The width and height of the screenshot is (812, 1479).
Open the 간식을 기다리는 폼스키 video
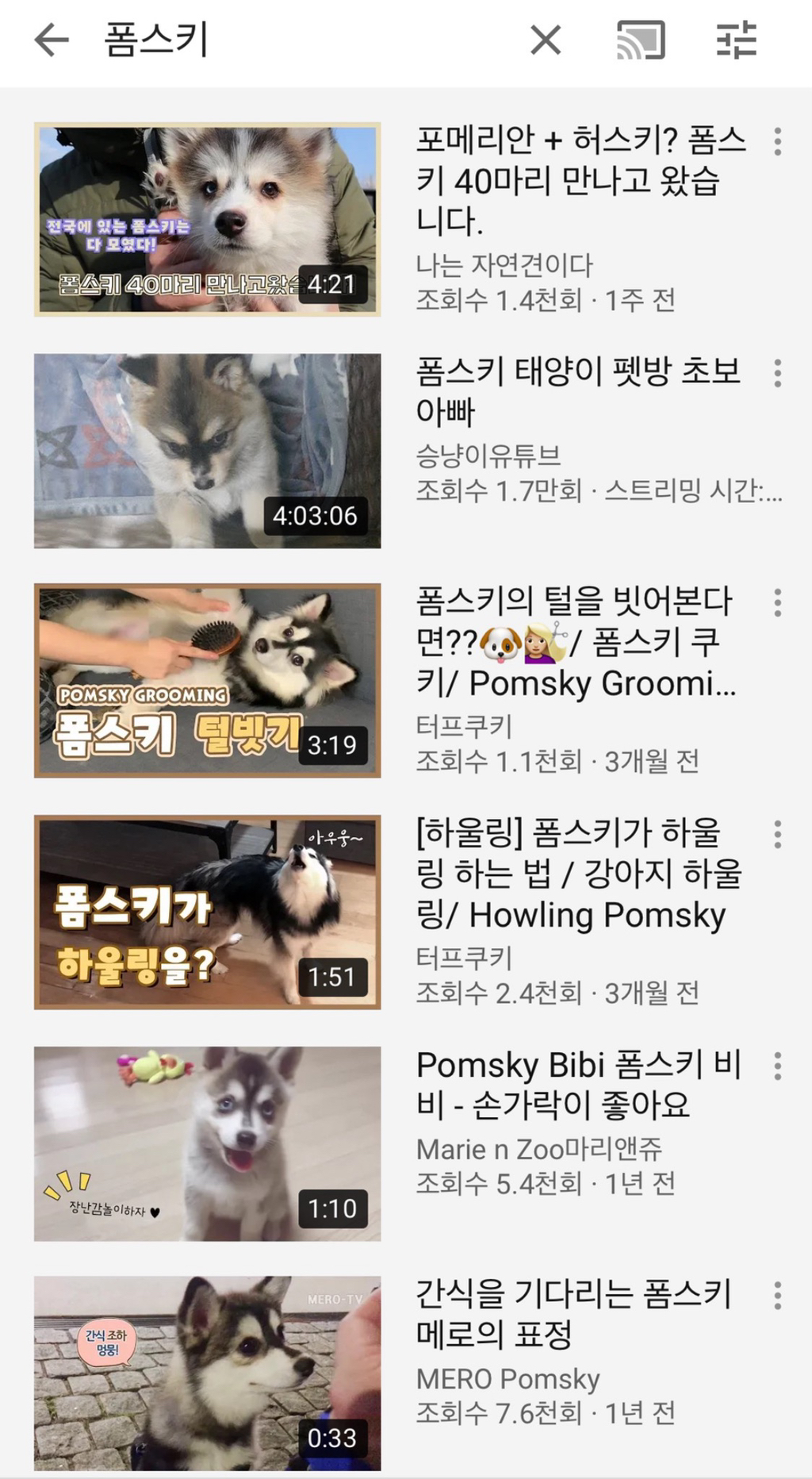tap(206, 1373)
